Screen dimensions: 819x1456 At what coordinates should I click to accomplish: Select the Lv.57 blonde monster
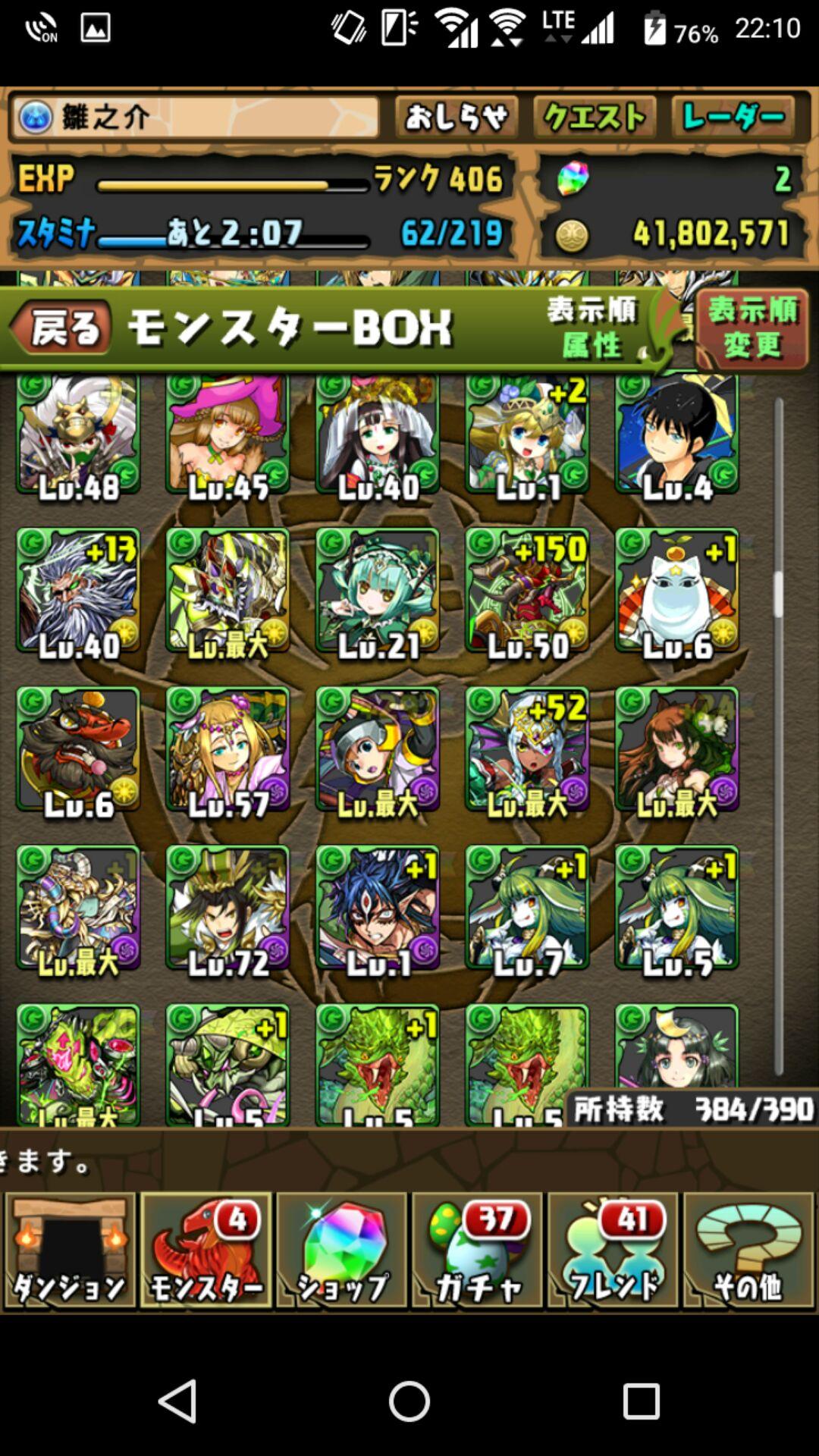[x=227, y=750]
